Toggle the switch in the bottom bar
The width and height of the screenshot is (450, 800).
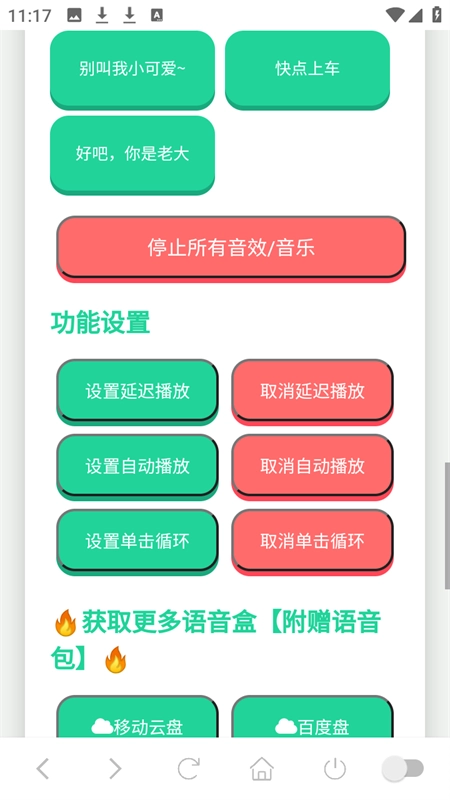(403, 768)
